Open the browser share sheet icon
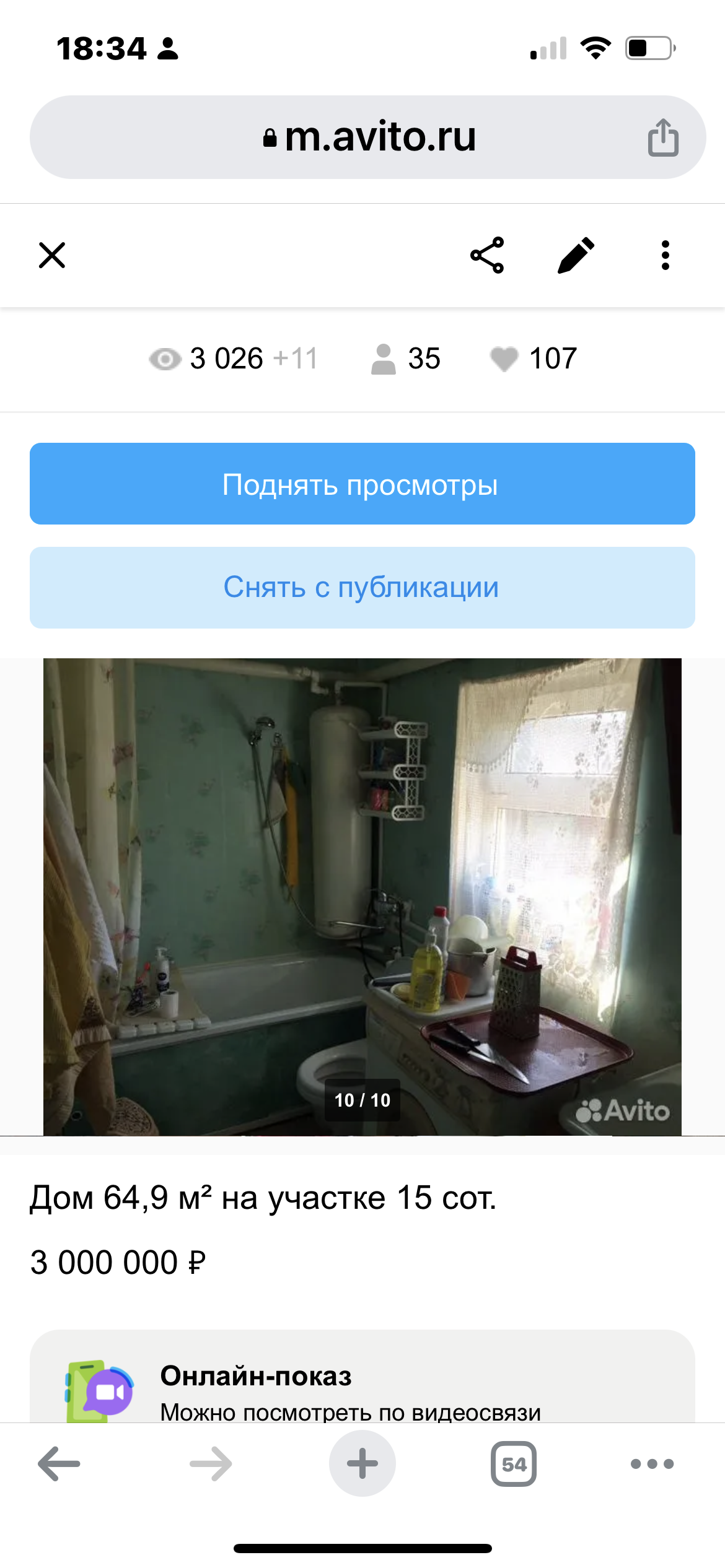This screenshot has width=725, height=1568. coord(663,137)
